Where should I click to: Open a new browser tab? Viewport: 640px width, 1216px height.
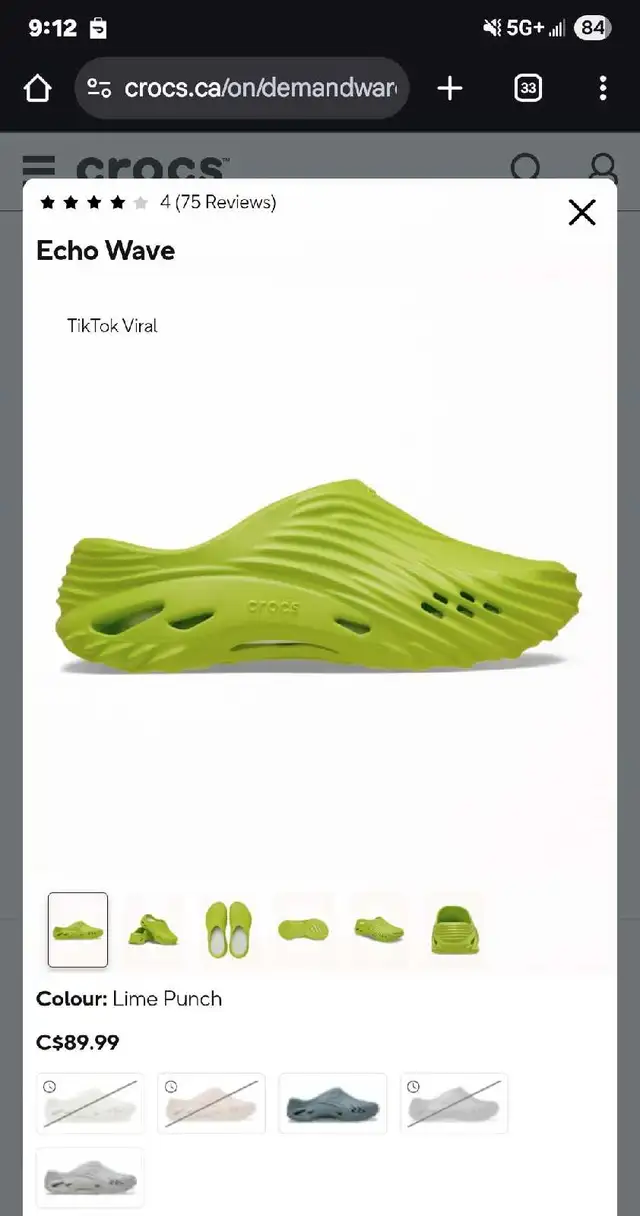[x=450, y=88]
